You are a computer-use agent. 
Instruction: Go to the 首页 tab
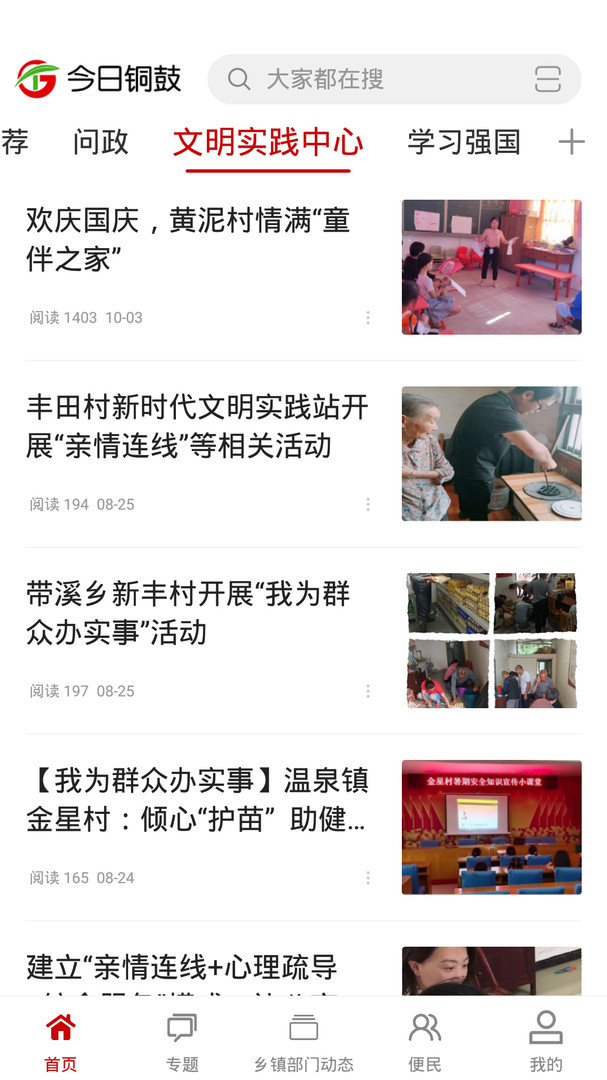click(61, 1041)
